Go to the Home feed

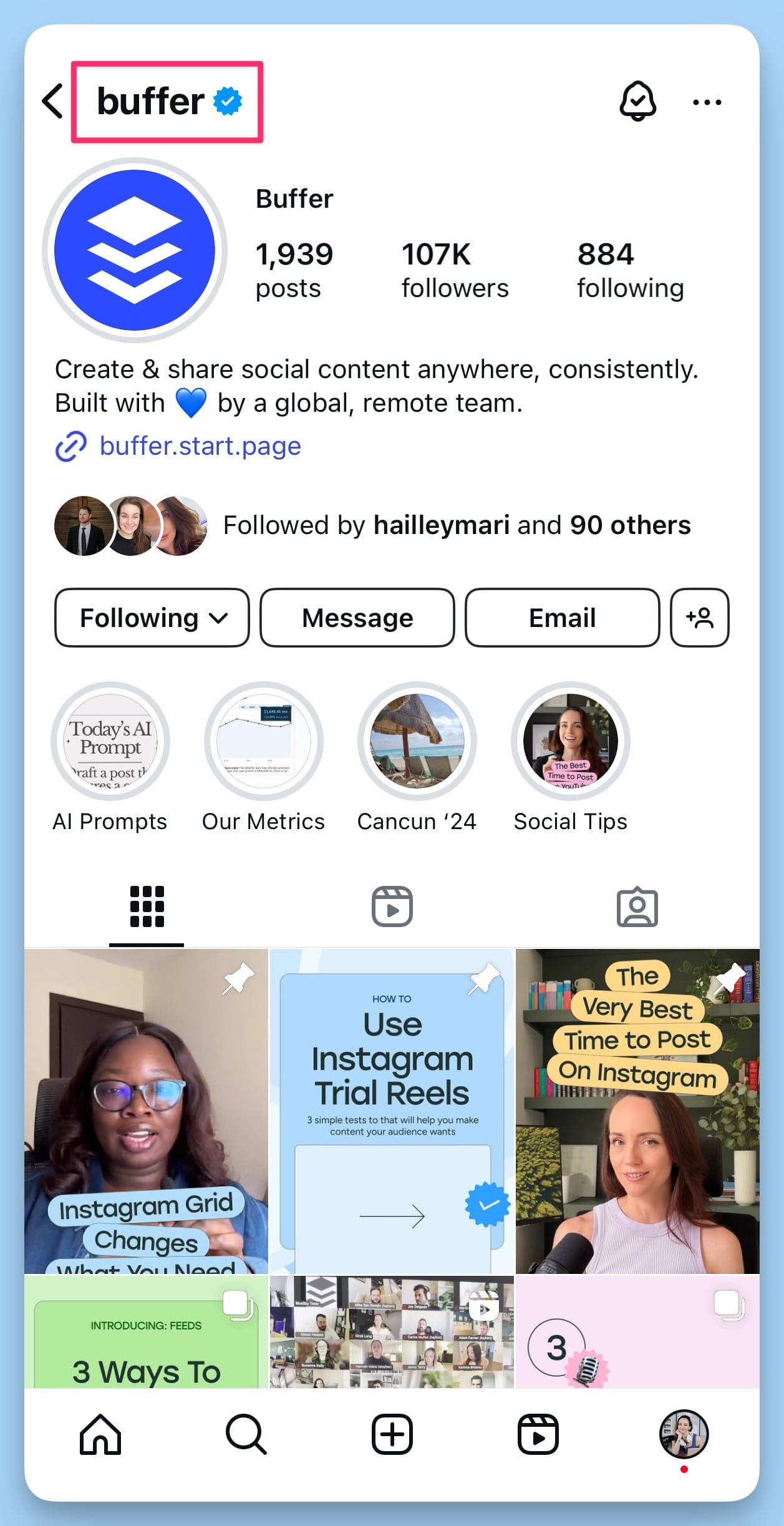pyautogui.click(x=100, y=1434)
